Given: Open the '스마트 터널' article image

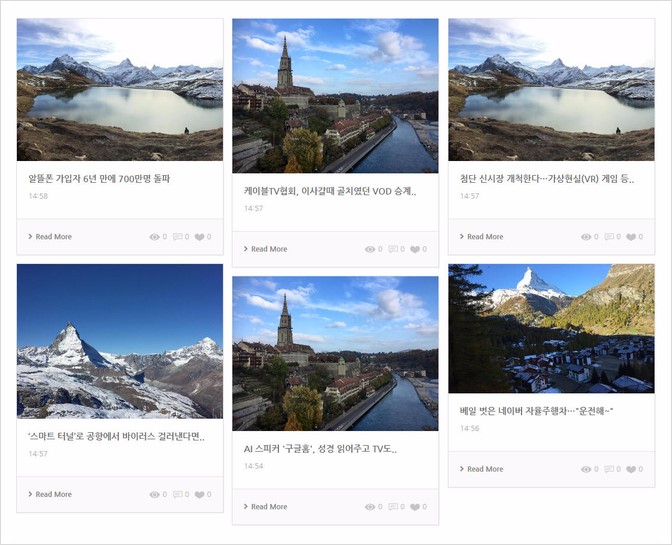Looking at the screenshot, I should 120,341.
